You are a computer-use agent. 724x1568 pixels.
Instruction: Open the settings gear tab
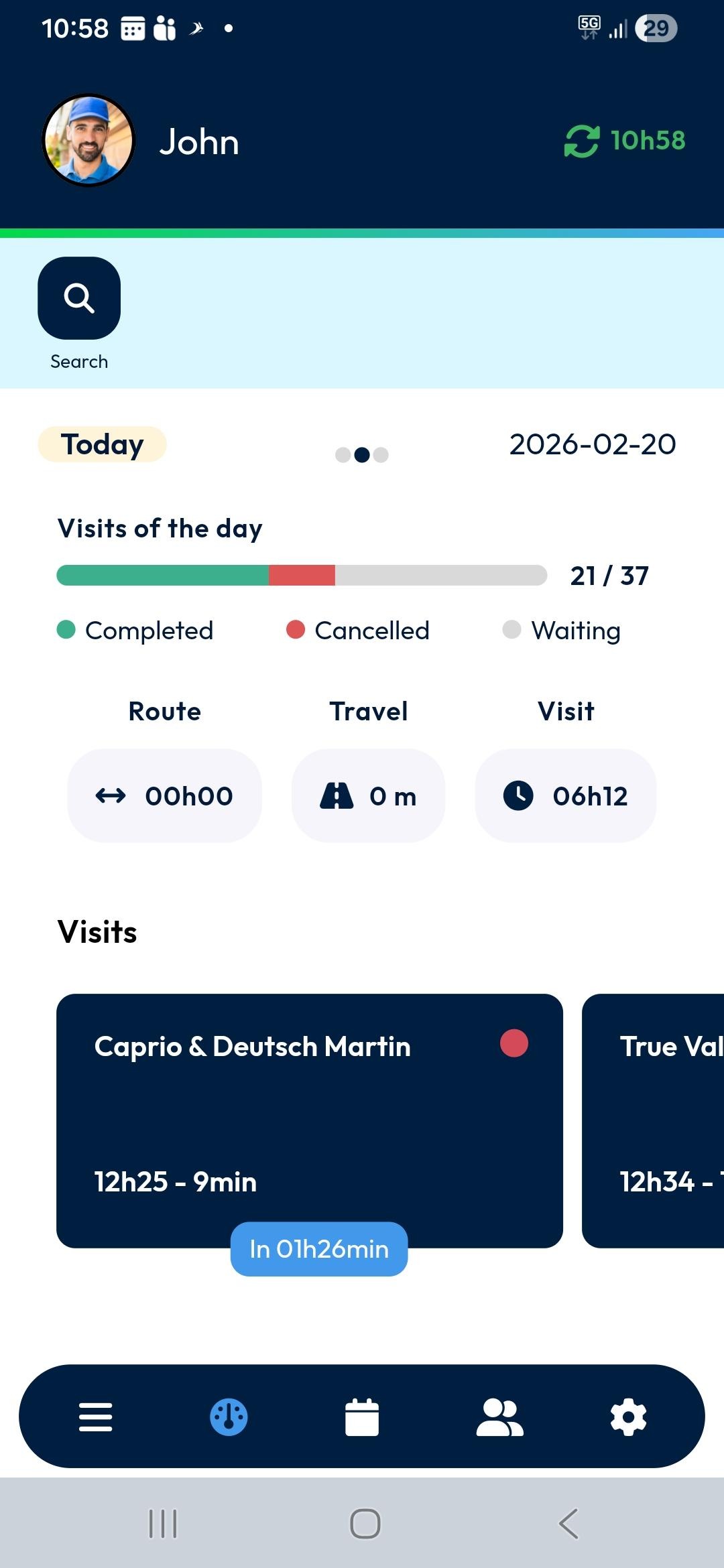pos(628,1417)
